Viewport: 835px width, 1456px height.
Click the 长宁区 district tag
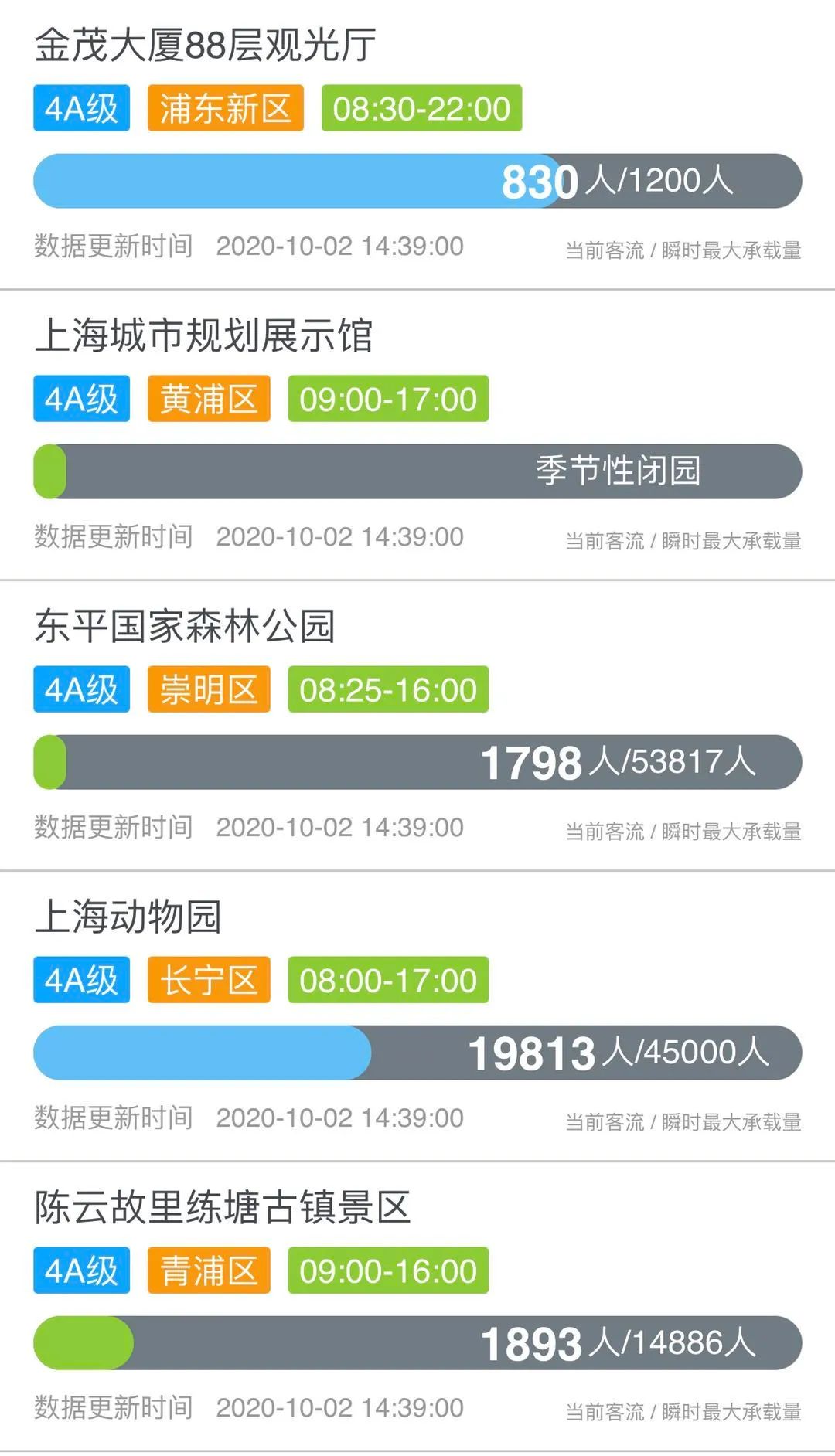(x=207, y=980)
